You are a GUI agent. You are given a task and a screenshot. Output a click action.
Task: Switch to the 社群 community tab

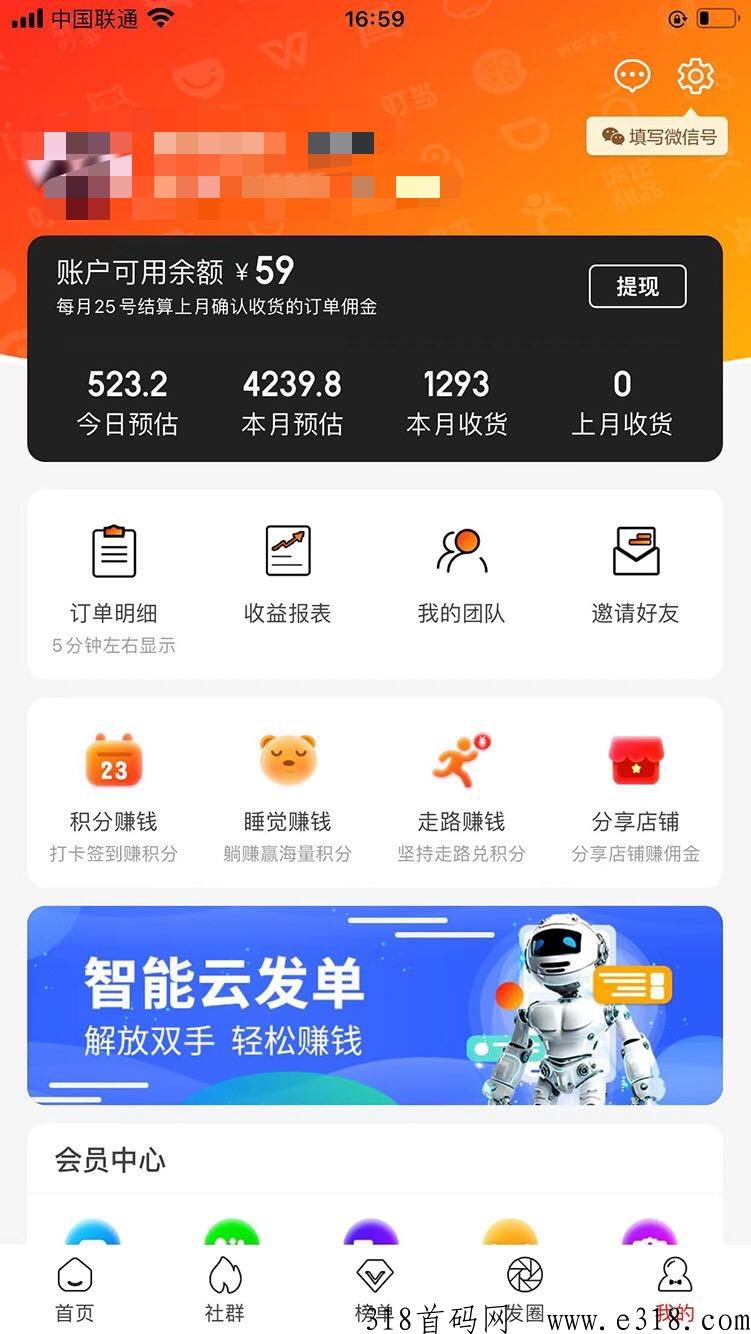click(x=225, y=1289)
